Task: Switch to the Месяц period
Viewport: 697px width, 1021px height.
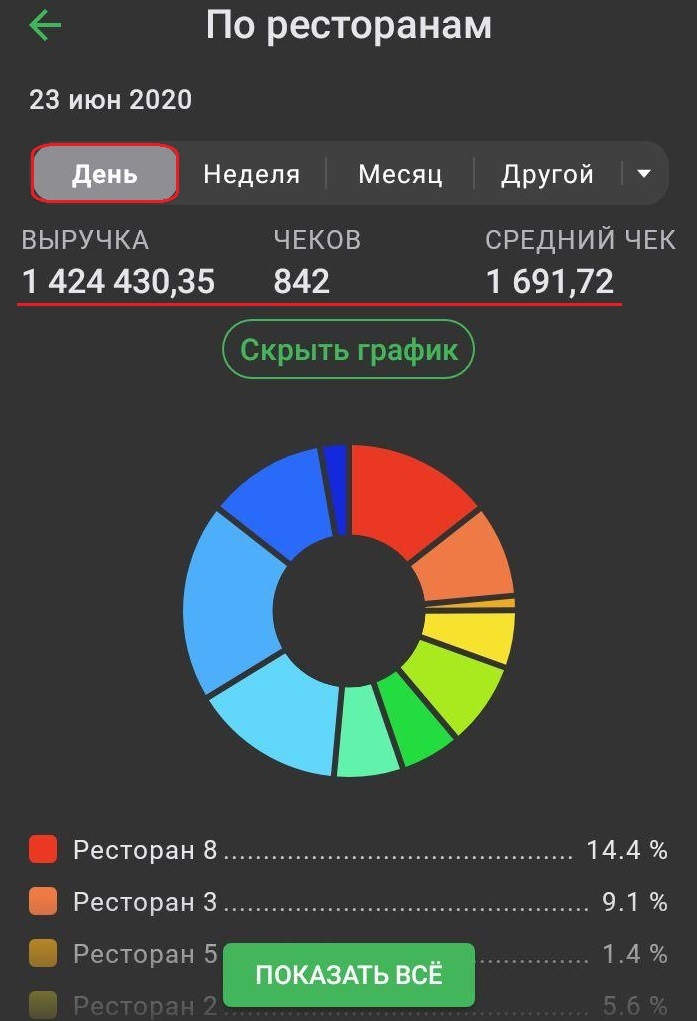Action: coord(400,174)
